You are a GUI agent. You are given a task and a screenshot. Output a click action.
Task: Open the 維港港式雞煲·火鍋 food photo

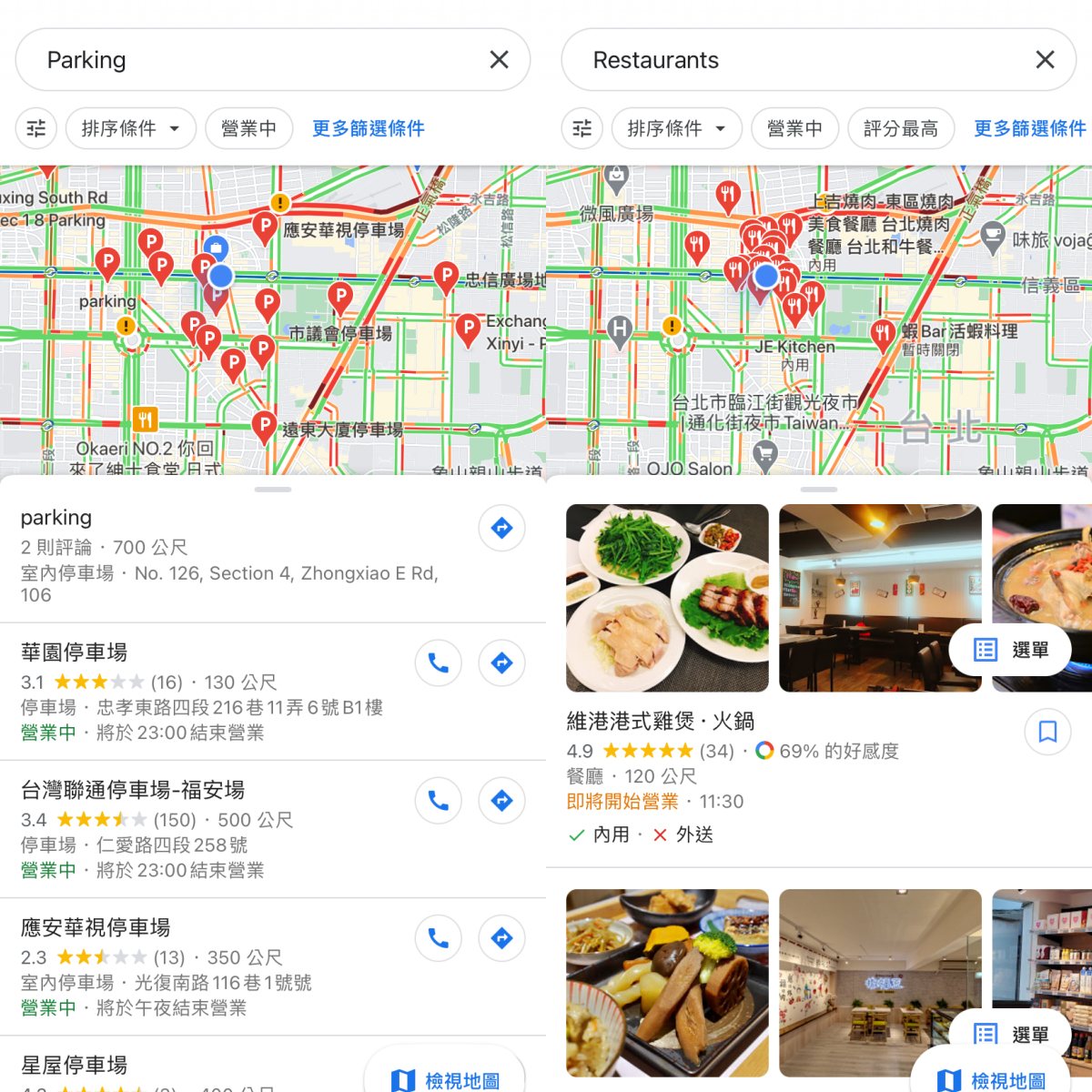coord(667,598)
